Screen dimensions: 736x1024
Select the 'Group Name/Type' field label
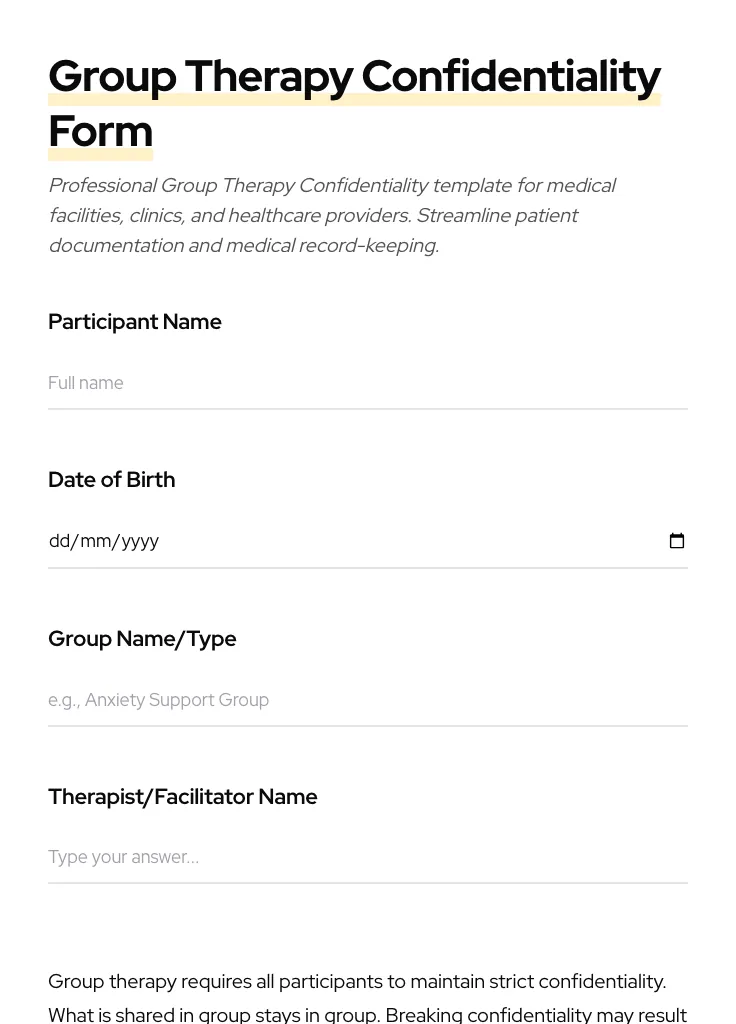pyautogui.click(x=142, y=638)
